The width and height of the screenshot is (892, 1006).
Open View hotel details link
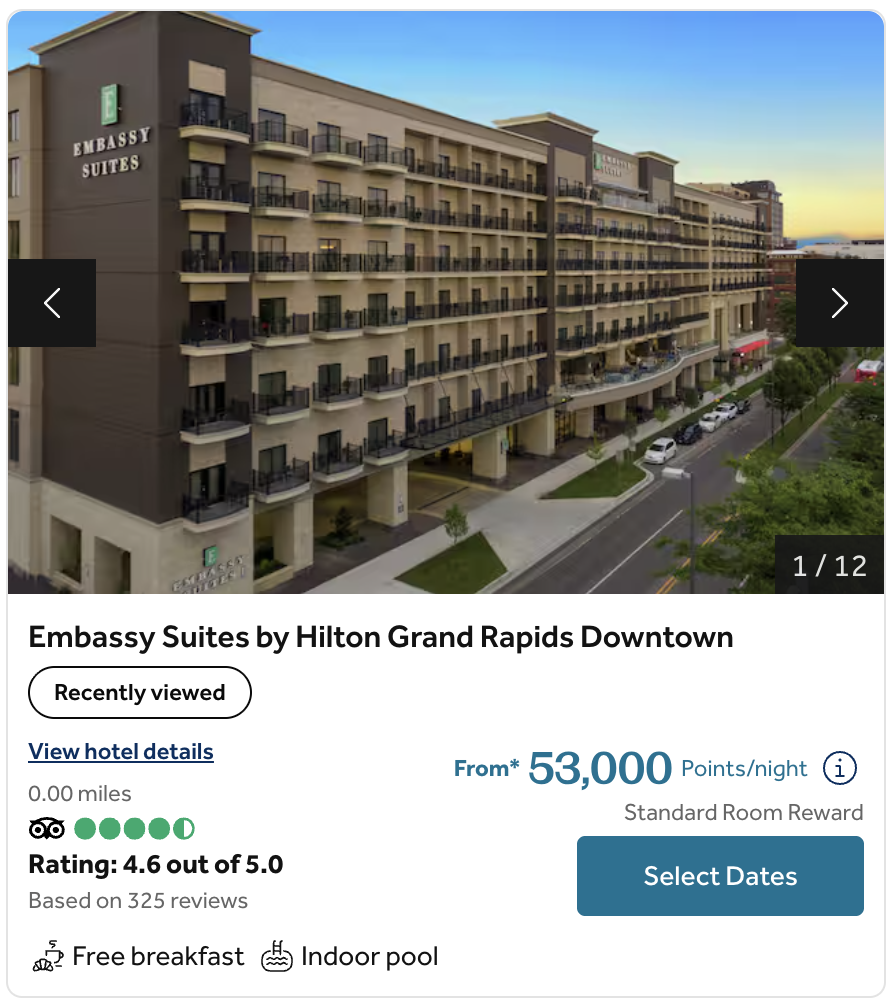121,751
